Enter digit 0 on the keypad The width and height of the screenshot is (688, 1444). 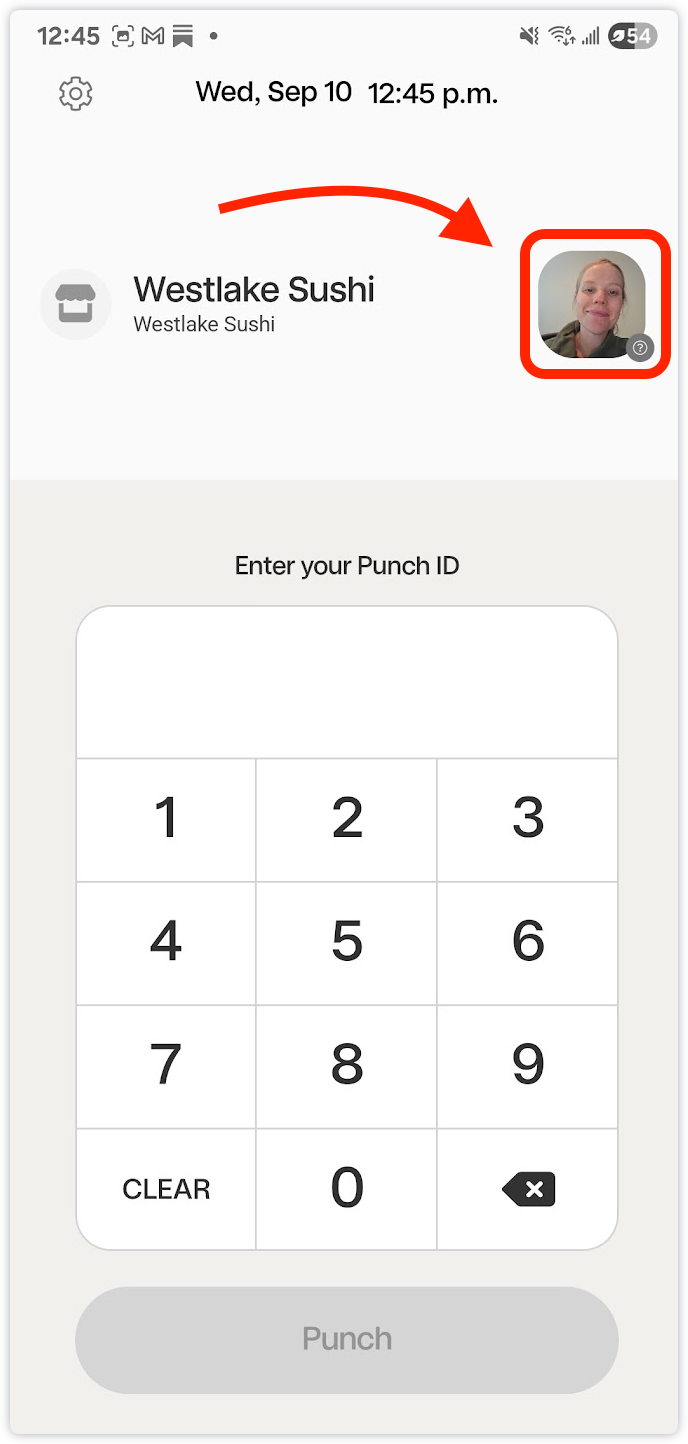(347, 1188)
